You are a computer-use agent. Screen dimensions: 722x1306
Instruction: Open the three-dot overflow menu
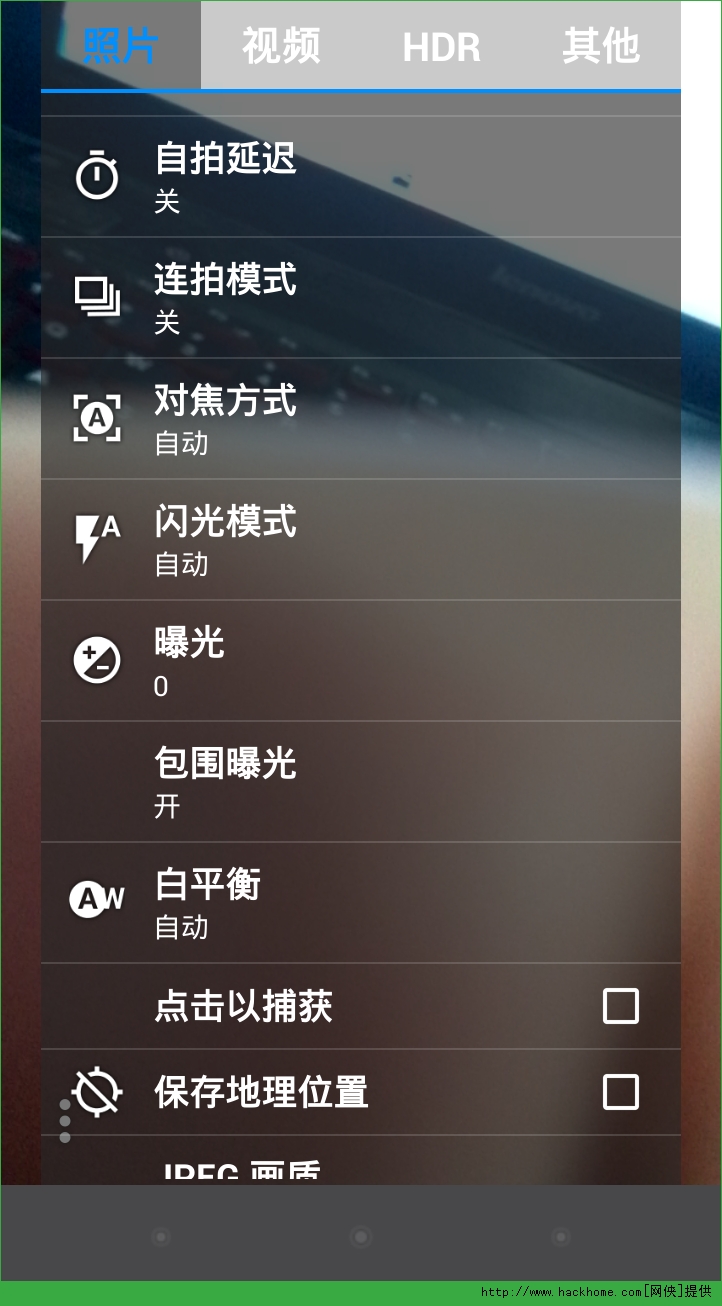click(65, 1121)
